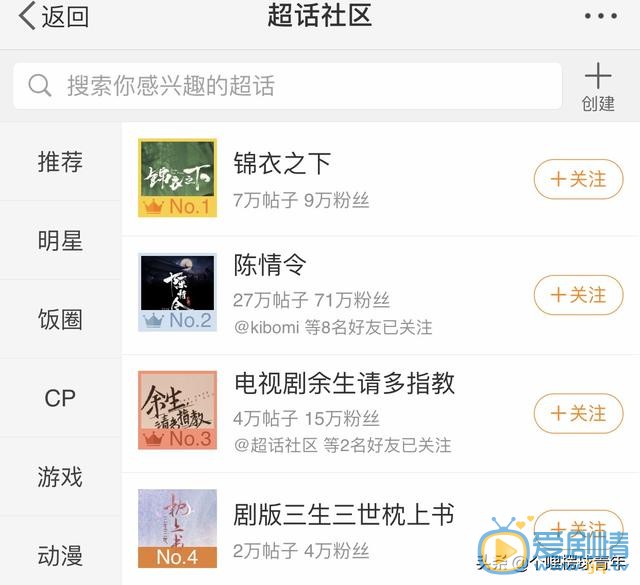Switch to the CP category
640x585 pixels.
(60, 398)
